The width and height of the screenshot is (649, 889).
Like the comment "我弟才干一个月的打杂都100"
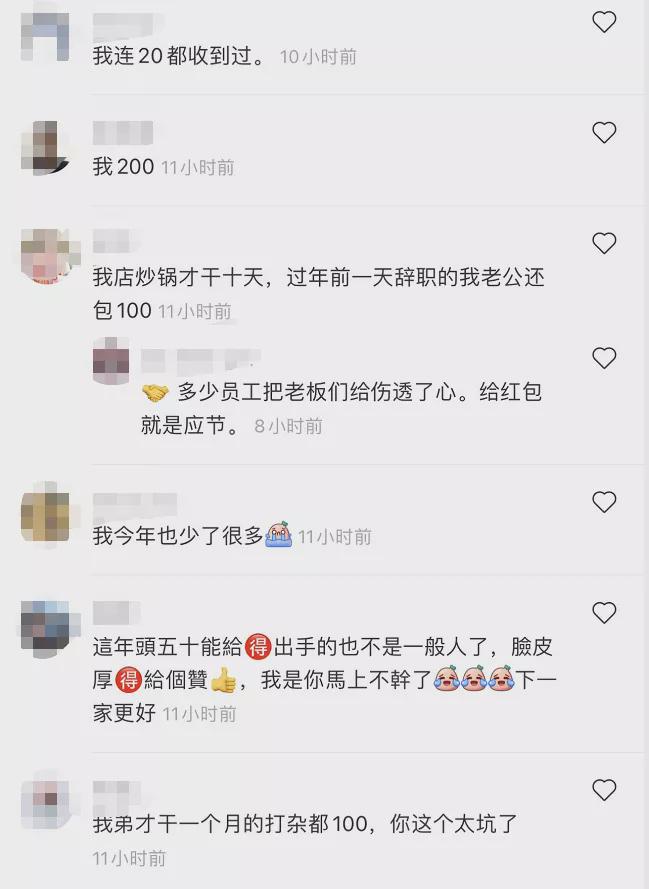point(604,791)
